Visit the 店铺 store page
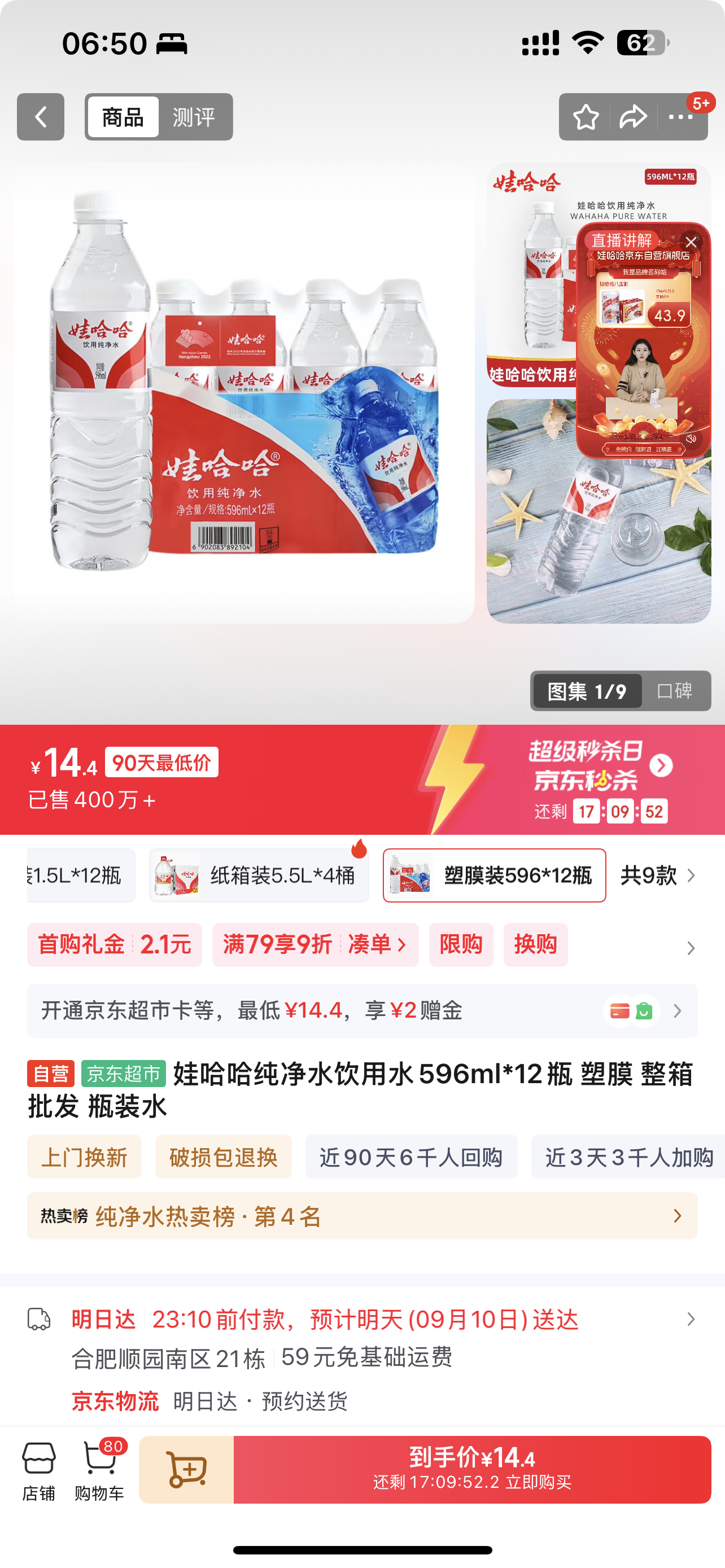Viewport: 725px width, 1568px height. pyautogui.click(x=39, y=1470)
